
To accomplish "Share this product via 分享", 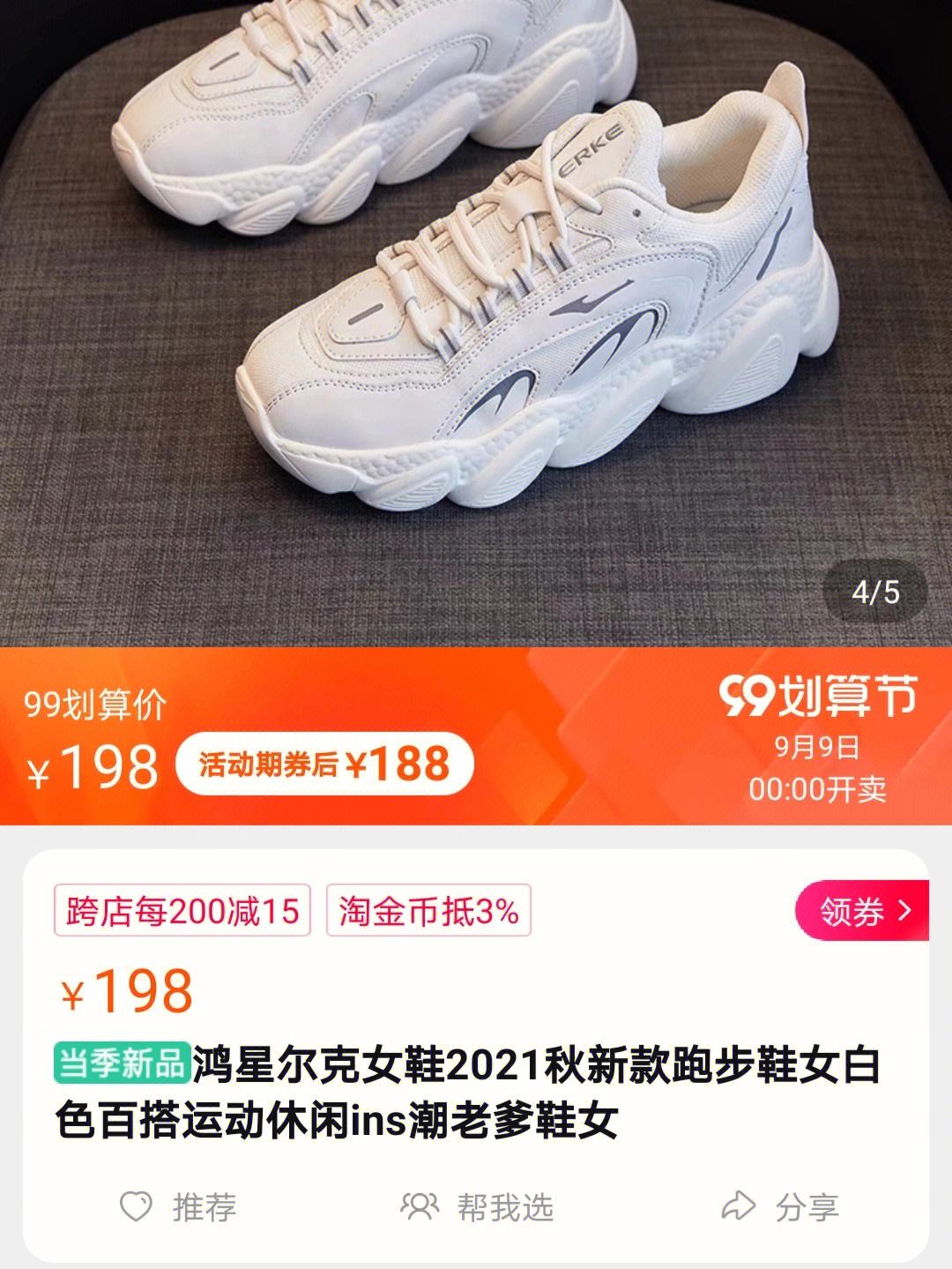I will click(779, 1206).
